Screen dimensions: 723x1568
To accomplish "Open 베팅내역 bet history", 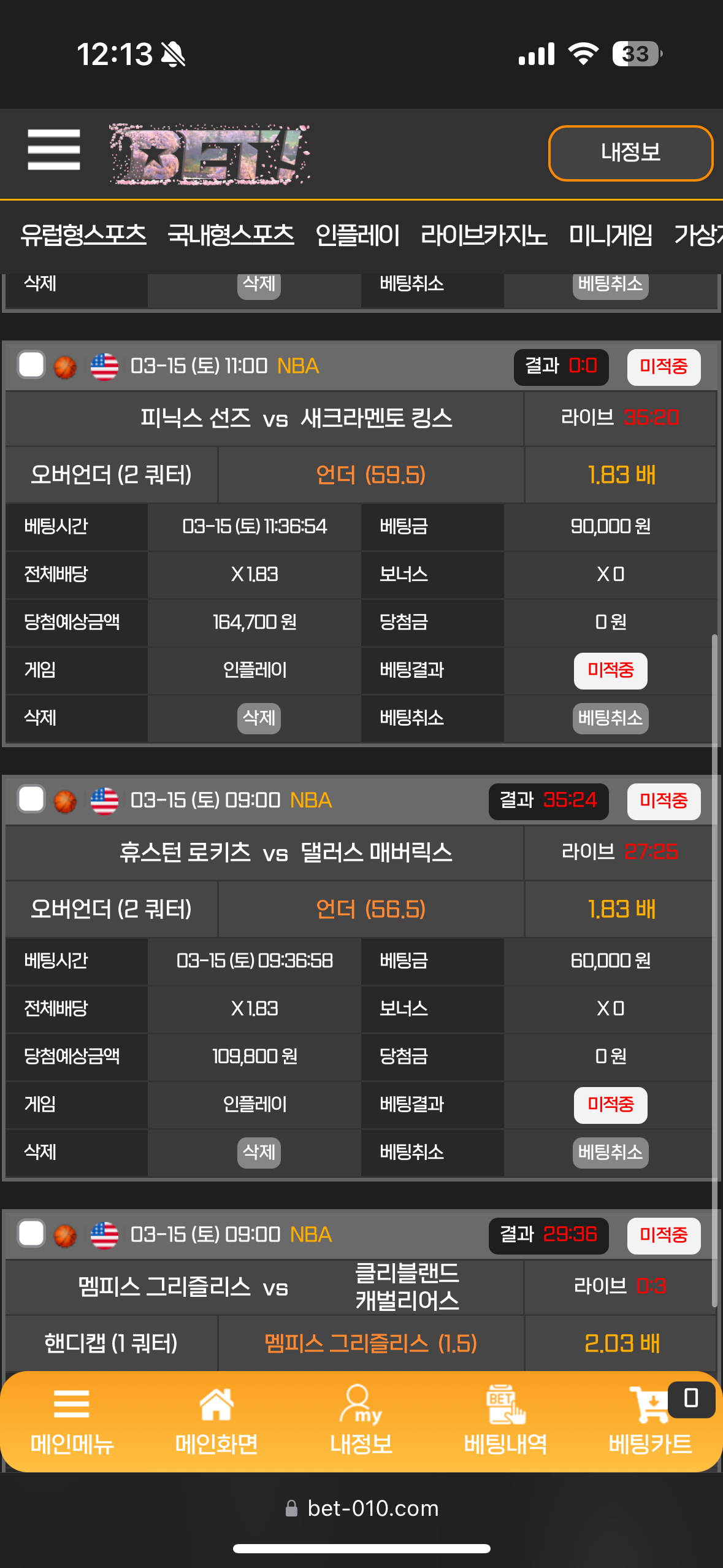I will (505, 1421).
